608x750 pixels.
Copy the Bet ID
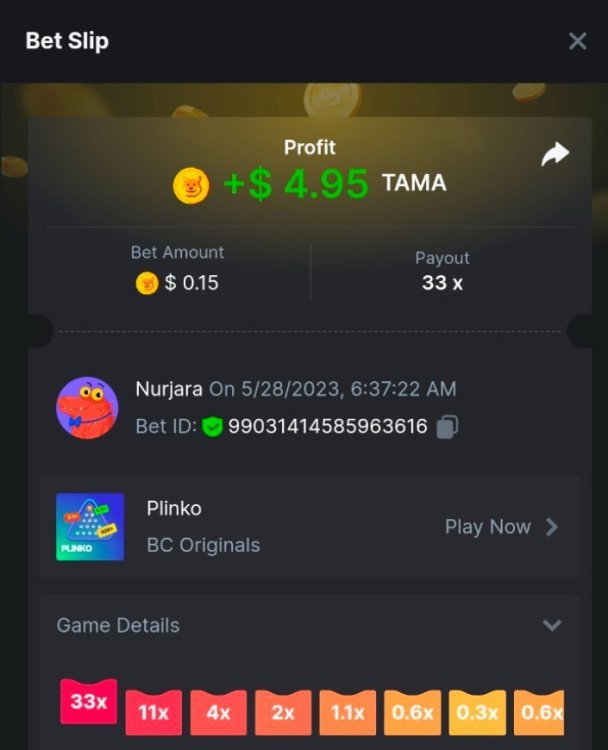pos(448,427)
